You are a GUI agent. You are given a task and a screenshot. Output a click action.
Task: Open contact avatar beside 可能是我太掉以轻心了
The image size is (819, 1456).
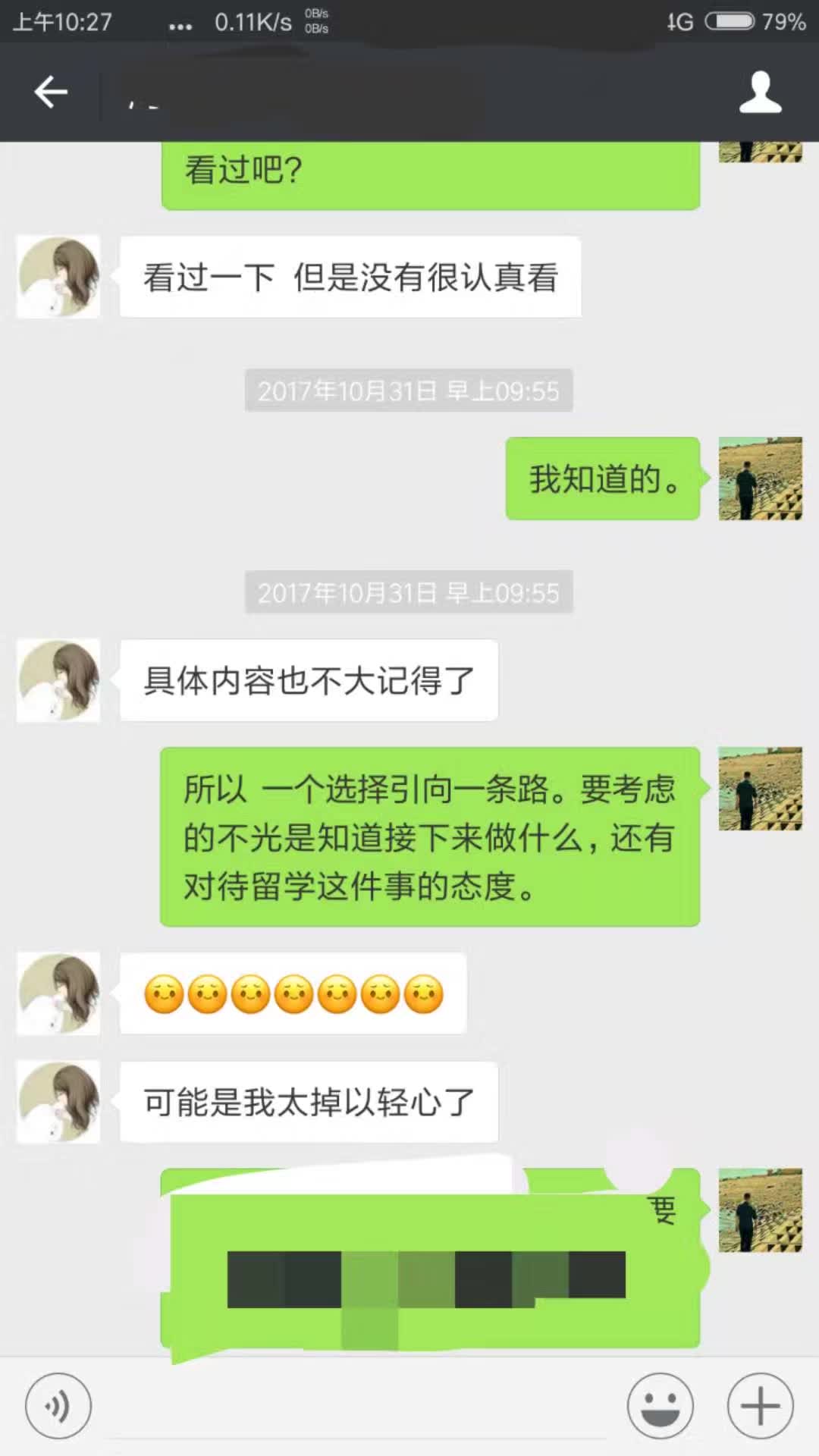(x=58, y=1102)
